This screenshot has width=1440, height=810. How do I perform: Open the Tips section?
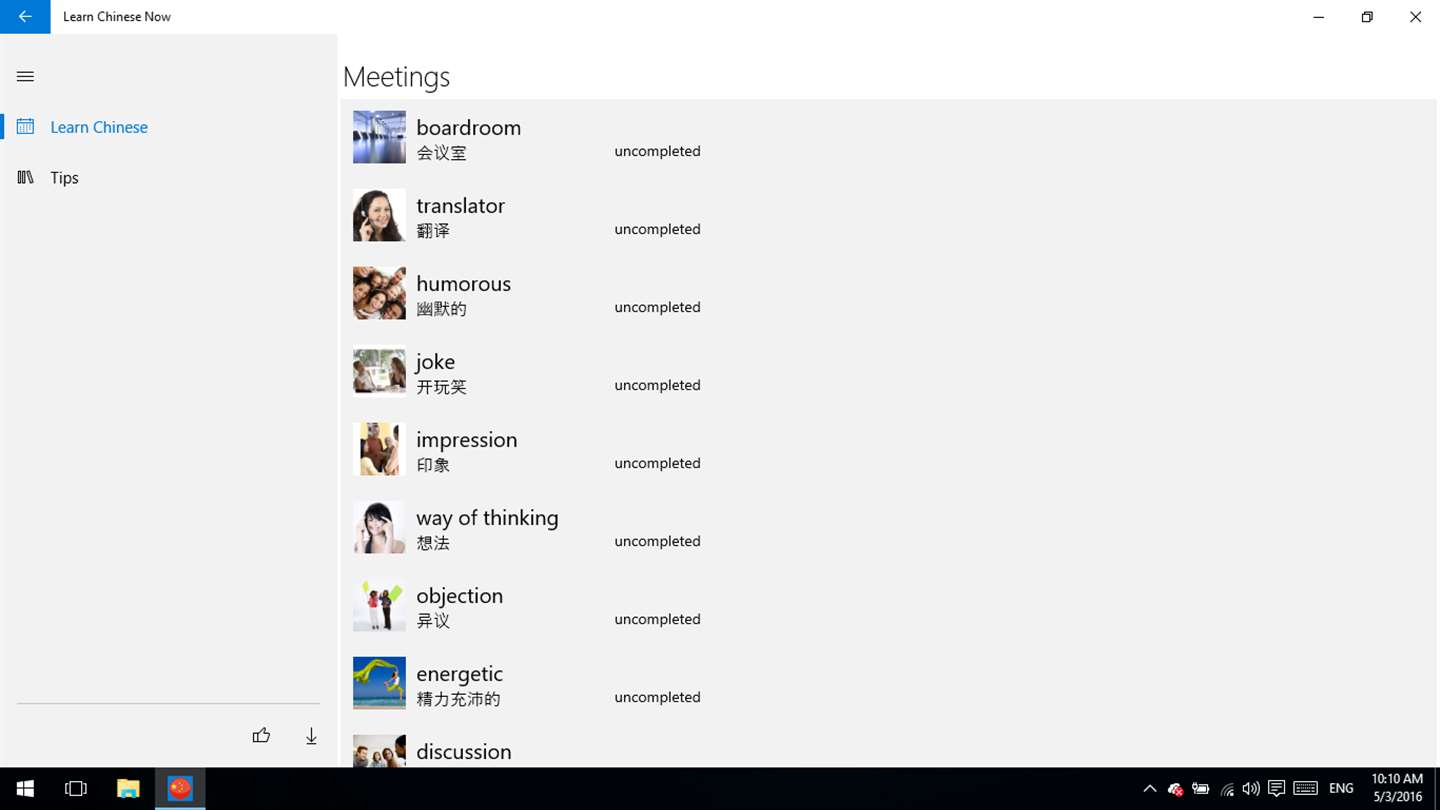click(x=64, y=178)
